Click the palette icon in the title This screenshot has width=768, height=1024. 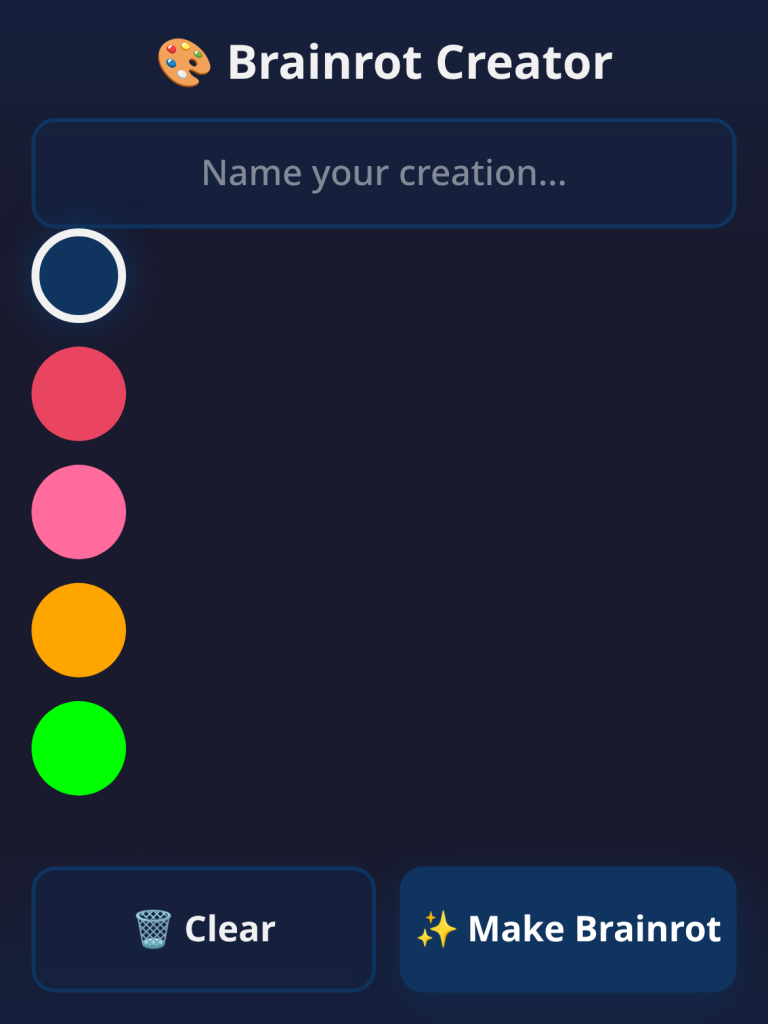click(185, 60)
